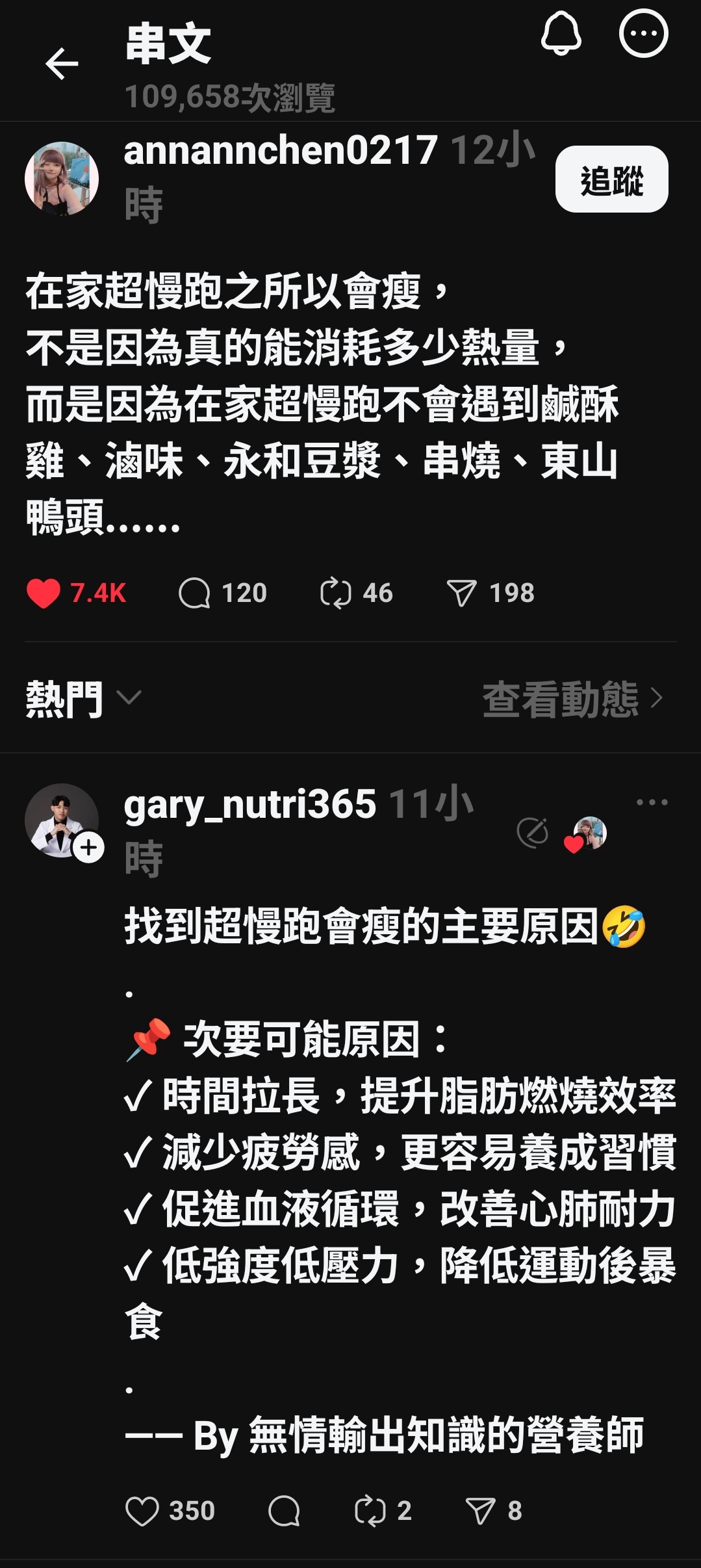Follow gary_nutri365 via plus badge on avatar

pyautogui.click(x=89, y=848)
